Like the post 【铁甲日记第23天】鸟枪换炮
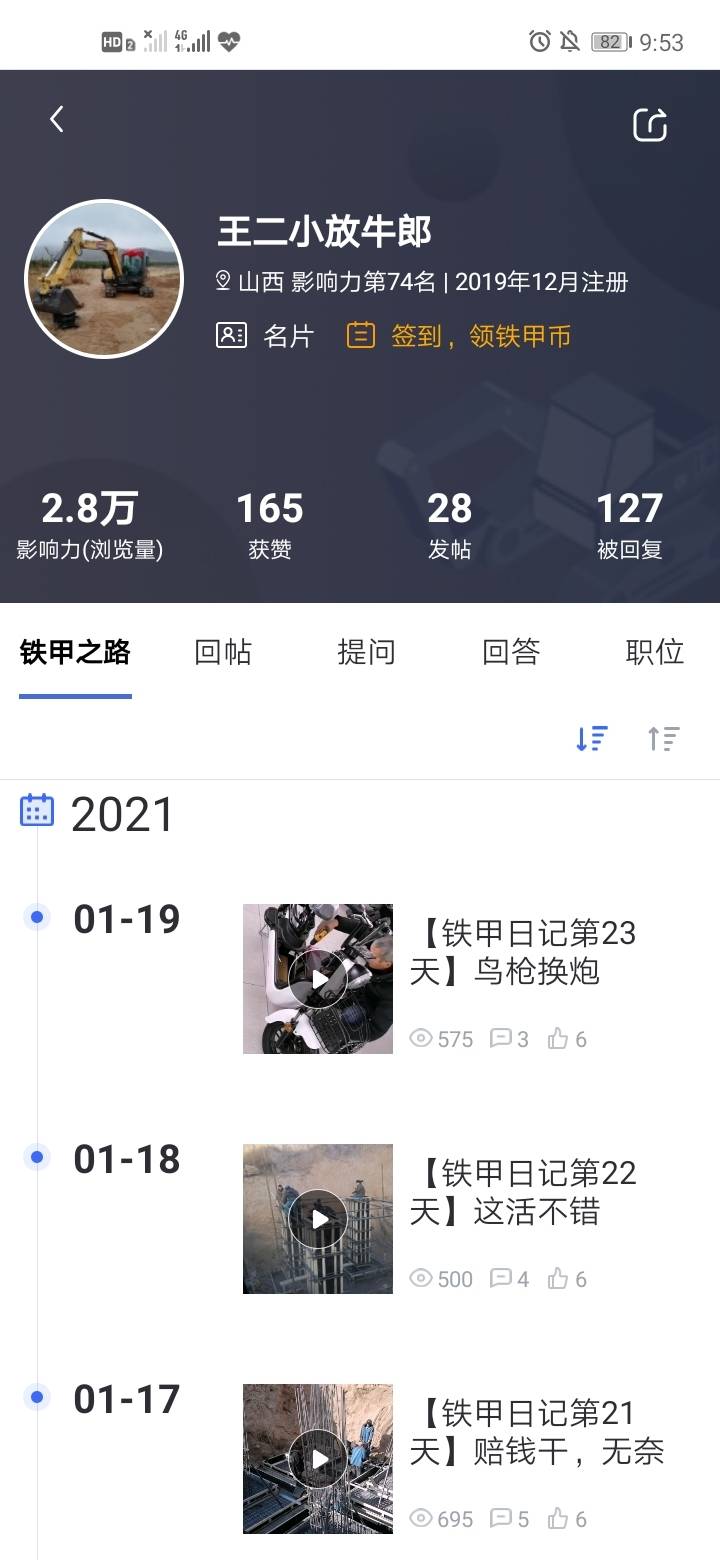 click(x=567, y=1039)
